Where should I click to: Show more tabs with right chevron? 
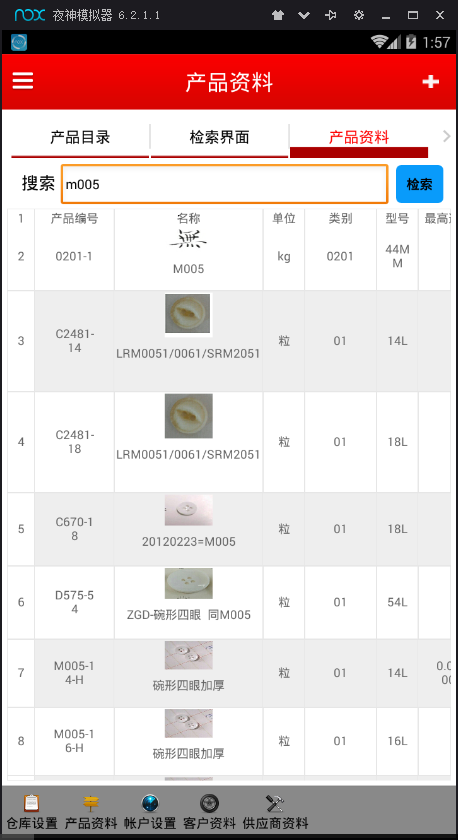(447, 137)
